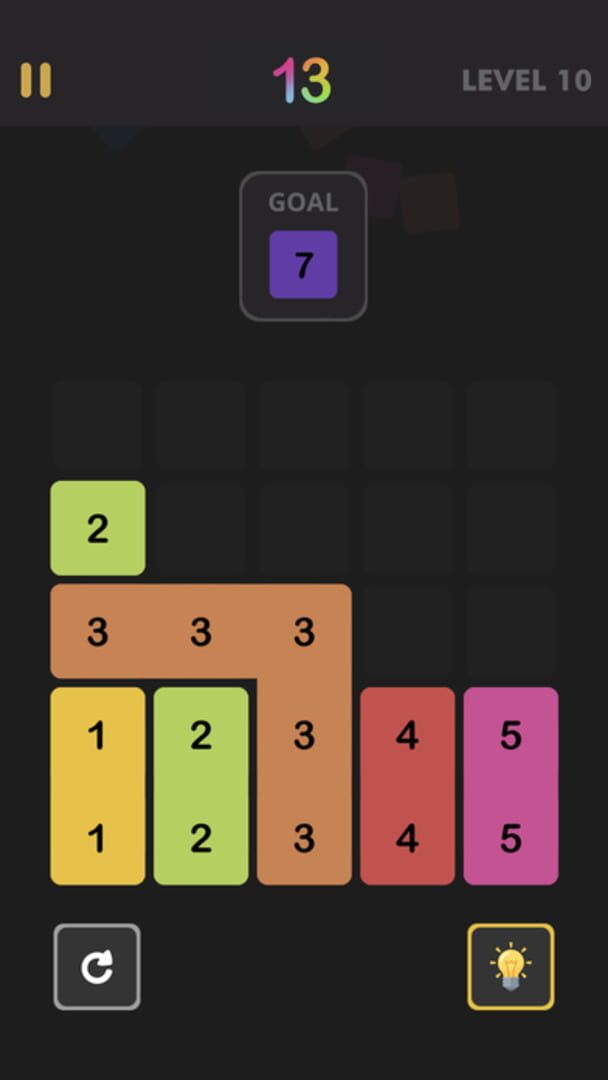The height and width of the screenshot is (1080, 608).
Task: Tap the pink 5 block
Action: coord(510,785)
